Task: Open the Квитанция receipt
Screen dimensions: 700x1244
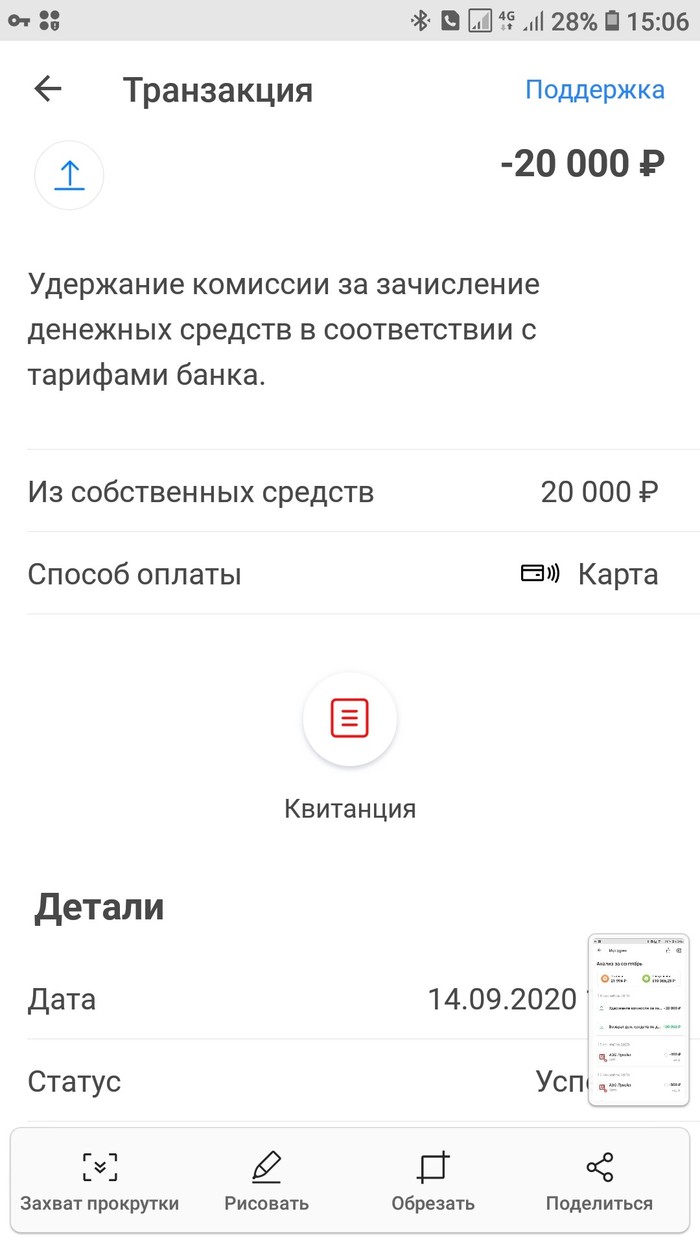Action: point(350,718)
